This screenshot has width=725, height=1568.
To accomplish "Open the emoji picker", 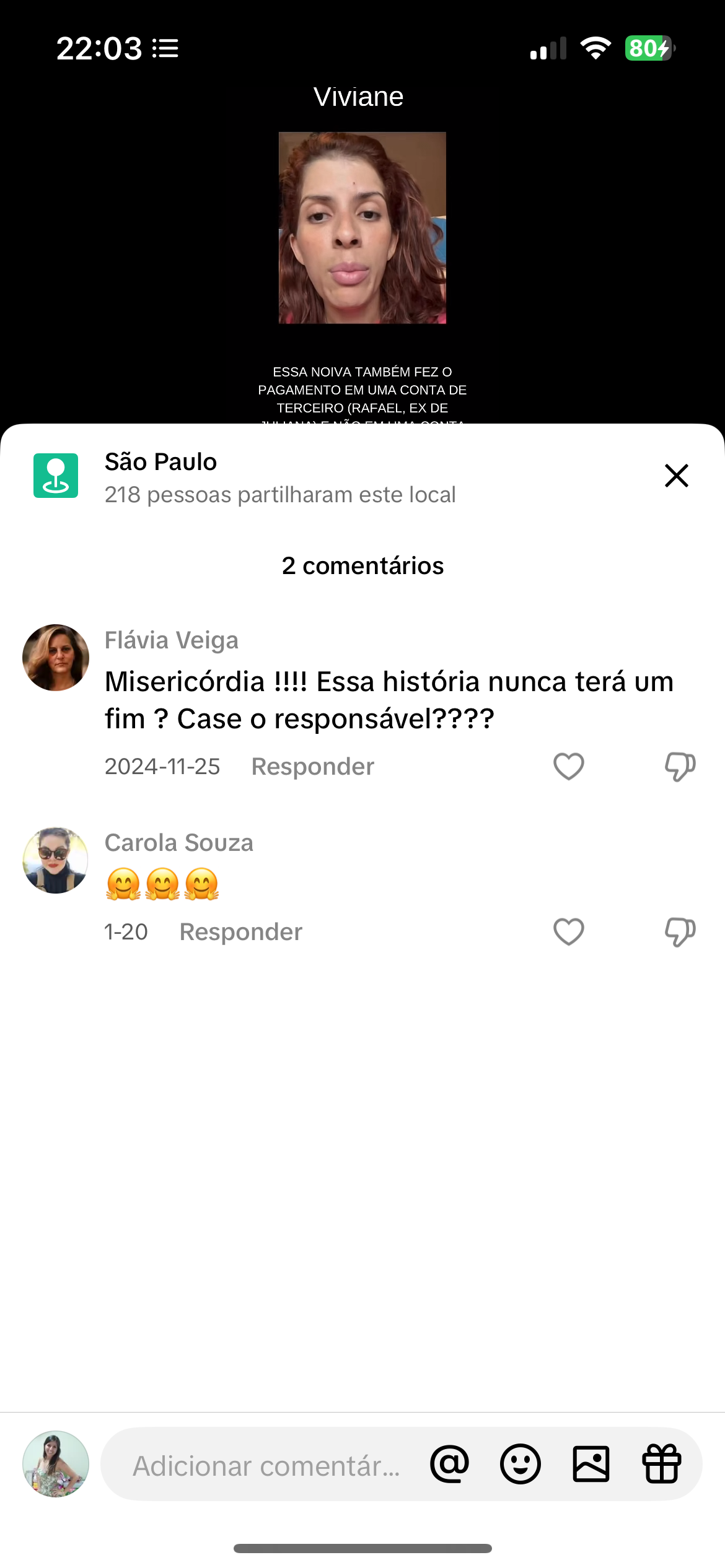I will point(520,1465).
